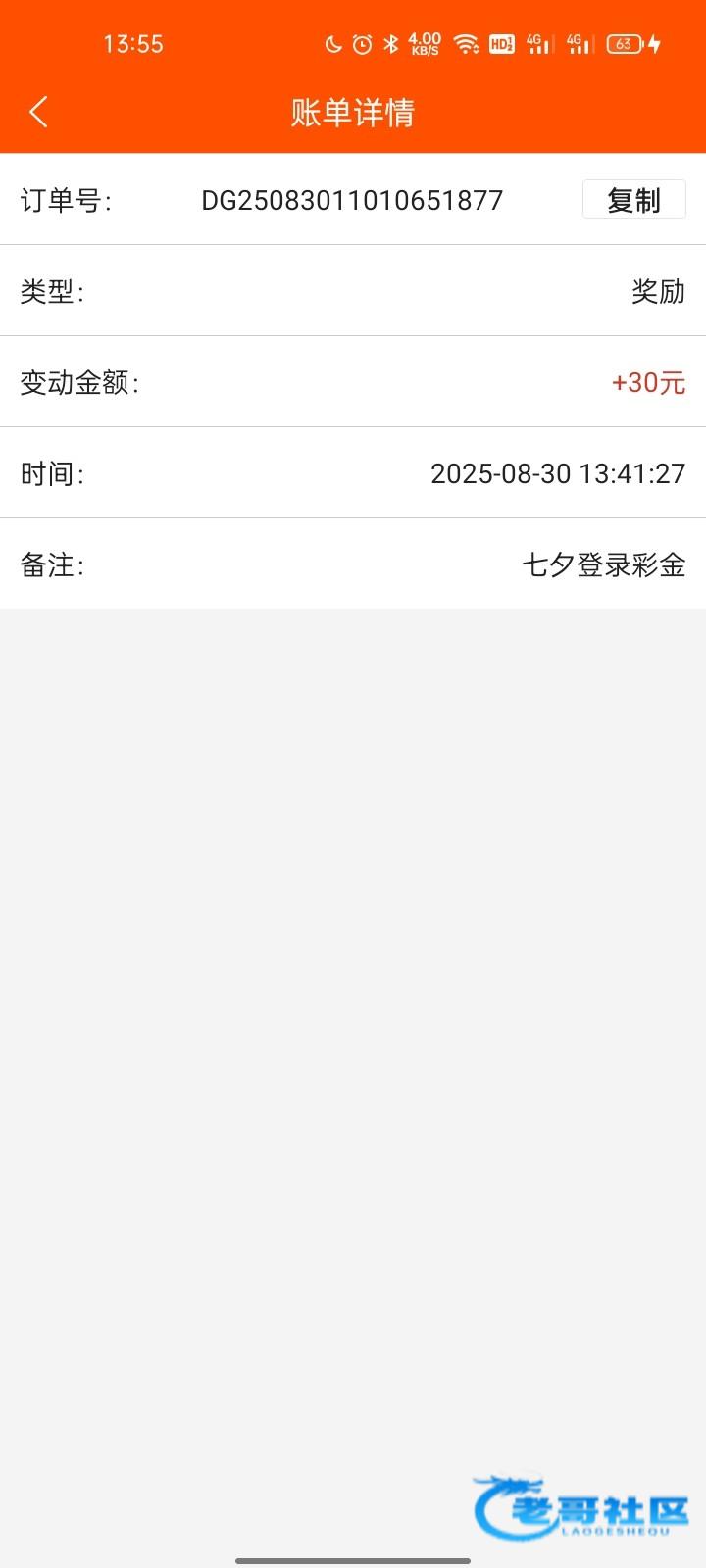This screenshot has width=706, height=1568.
Task: Copy the order number with 复制
Action: pos(633,200)
